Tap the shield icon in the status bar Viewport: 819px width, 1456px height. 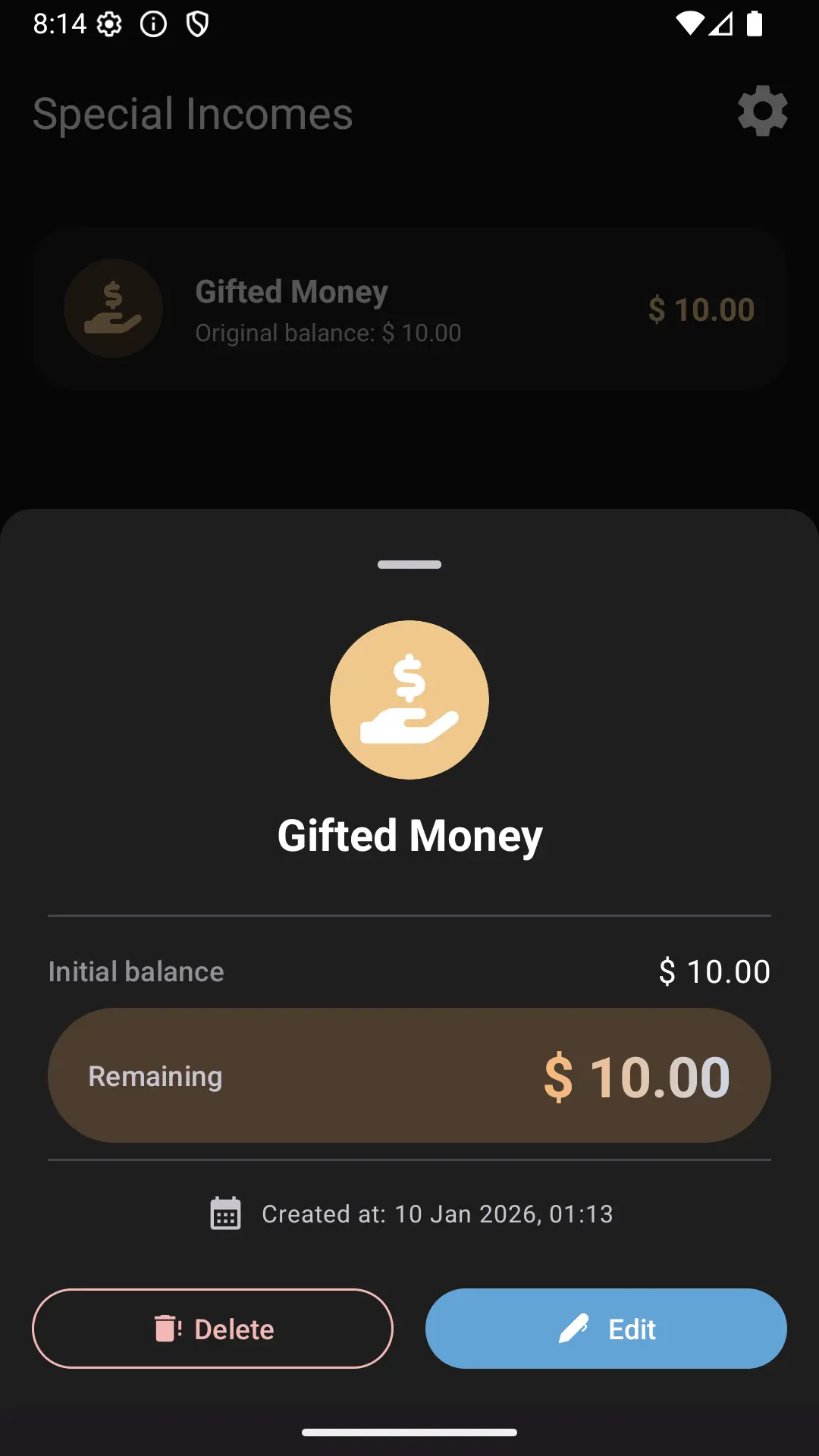click(x=199, y=24)
